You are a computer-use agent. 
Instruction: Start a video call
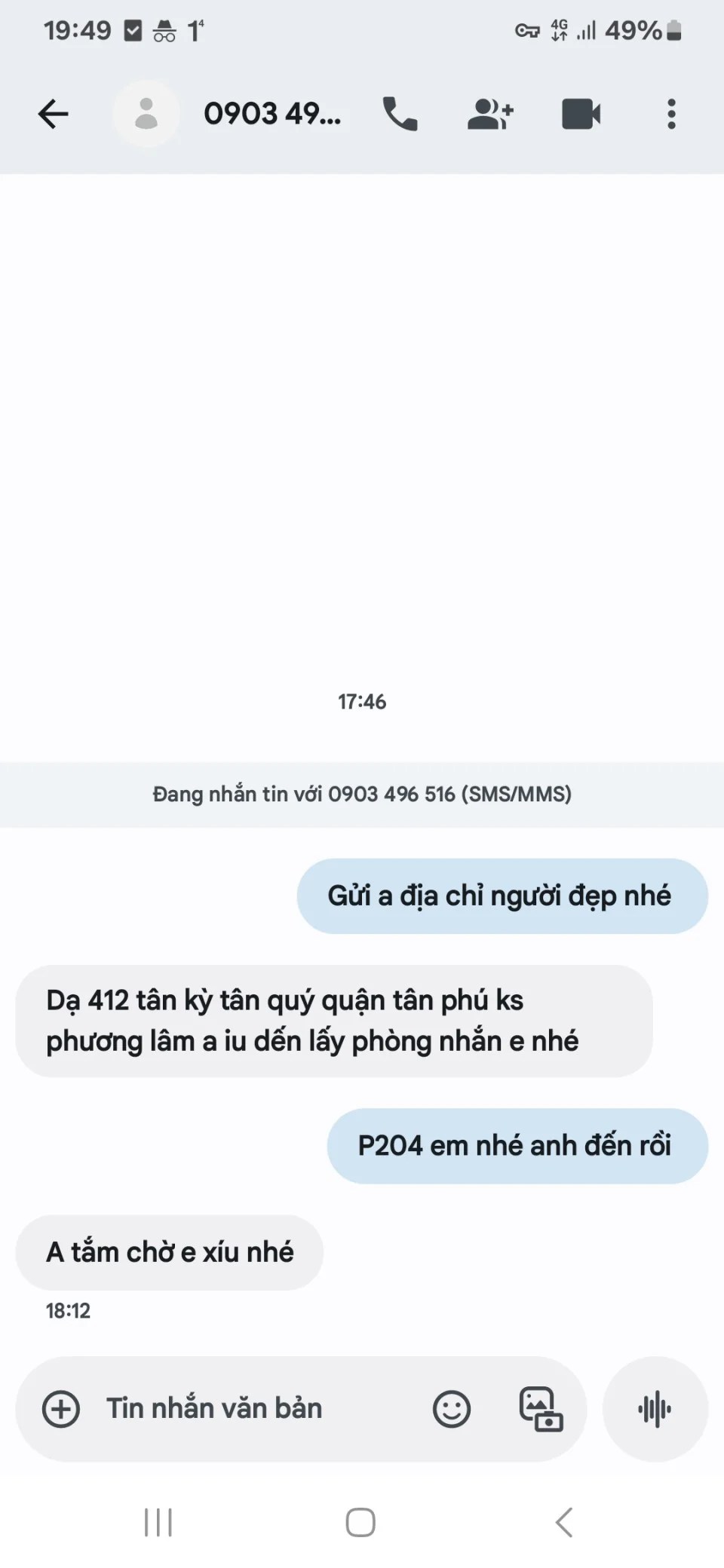(581, 115)
